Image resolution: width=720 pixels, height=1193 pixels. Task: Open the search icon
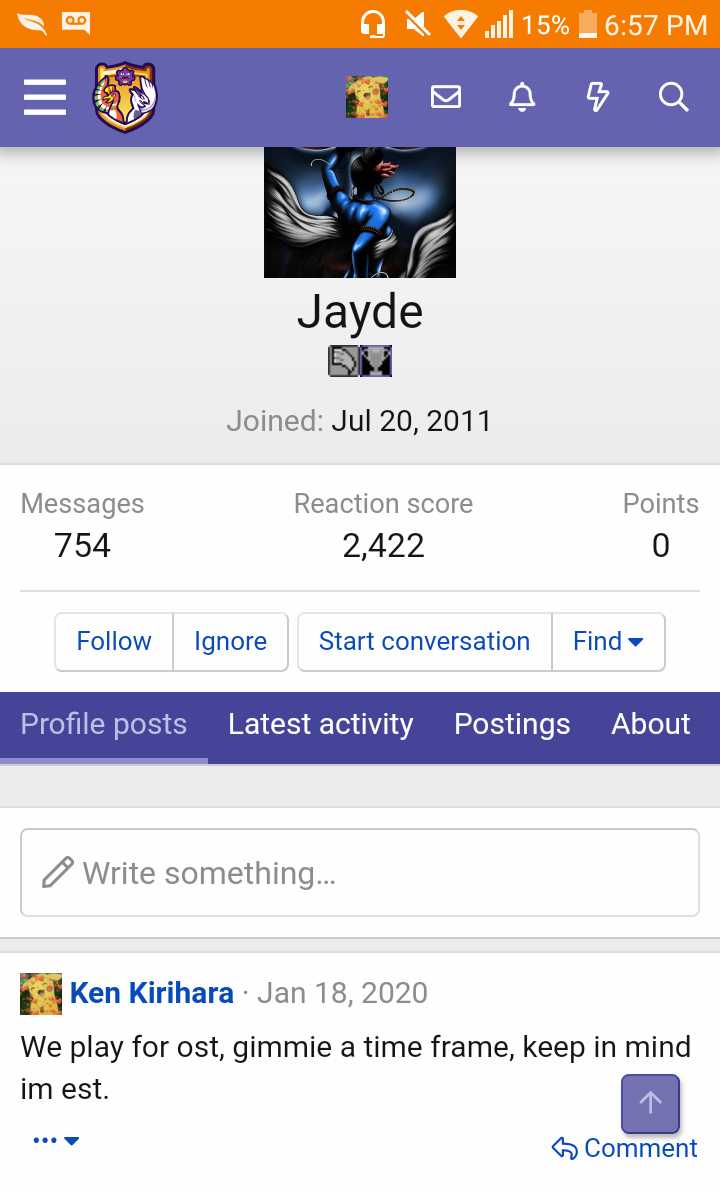[674, 97]
